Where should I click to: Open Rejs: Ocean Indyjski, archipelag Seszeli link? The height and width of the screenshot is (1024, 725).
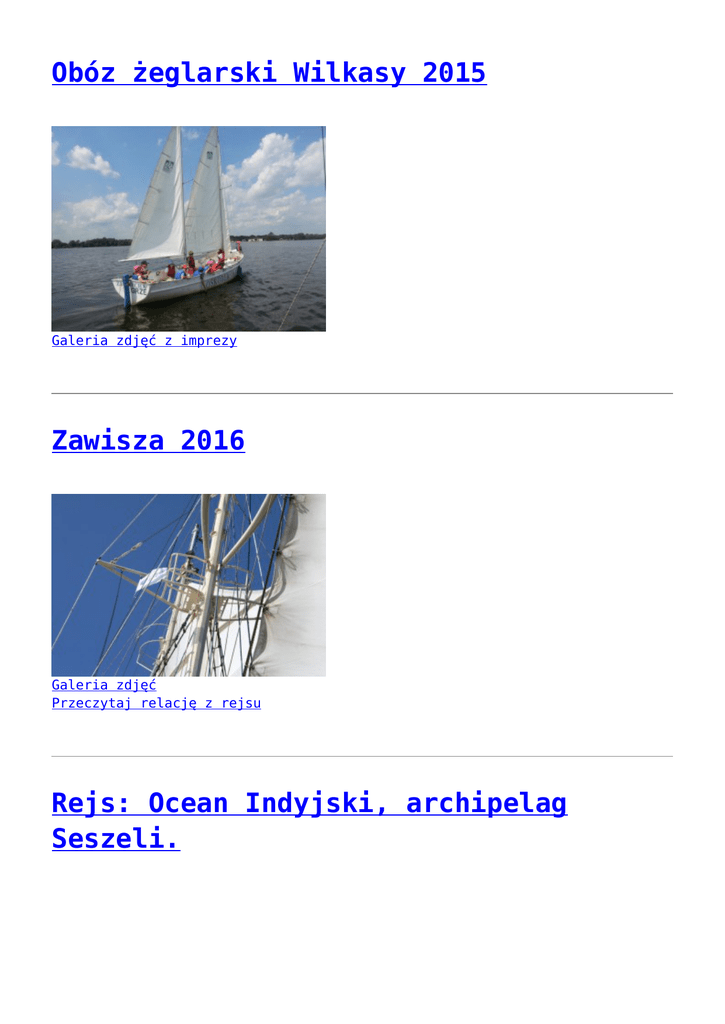coord(310,821)
